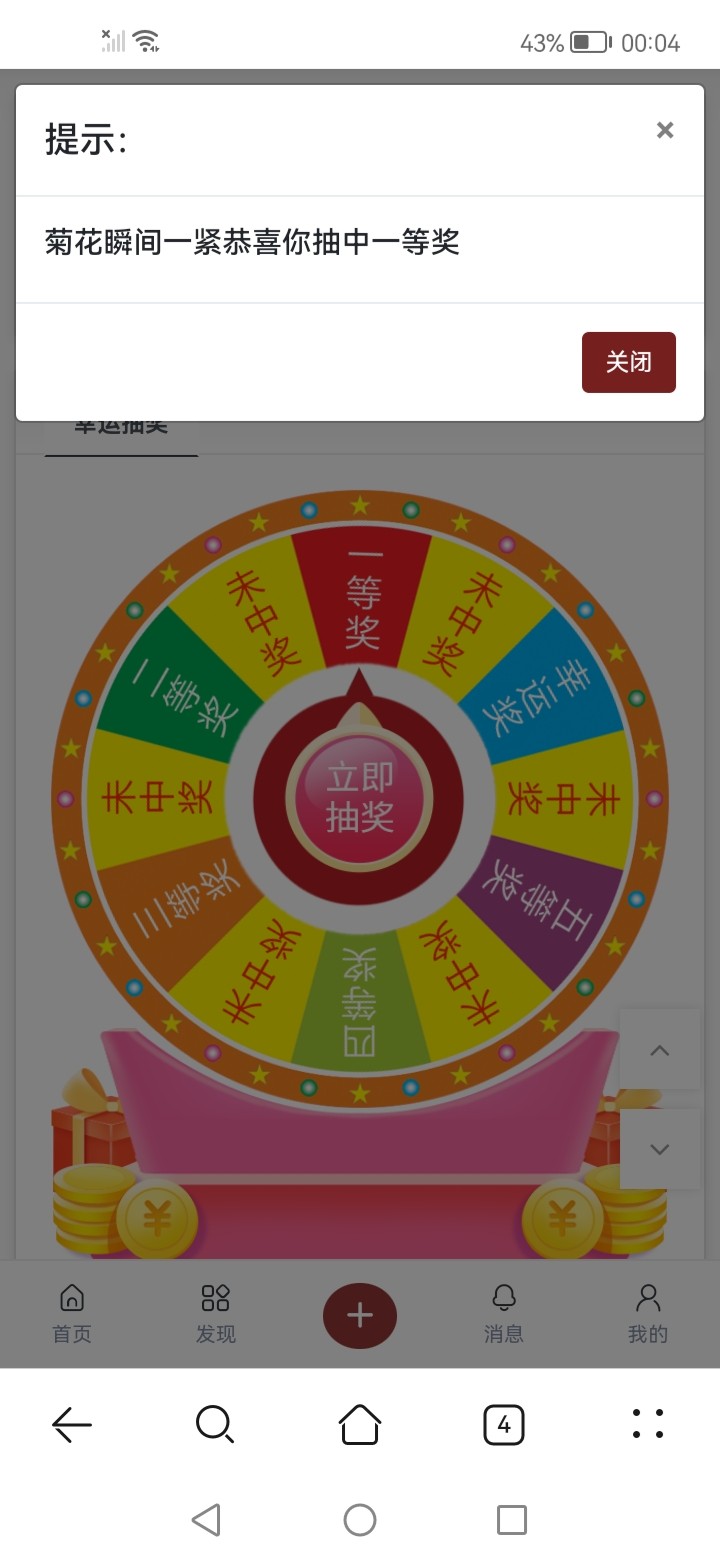
Task: Open the 消息 tab
Action: click(504, 1314)
